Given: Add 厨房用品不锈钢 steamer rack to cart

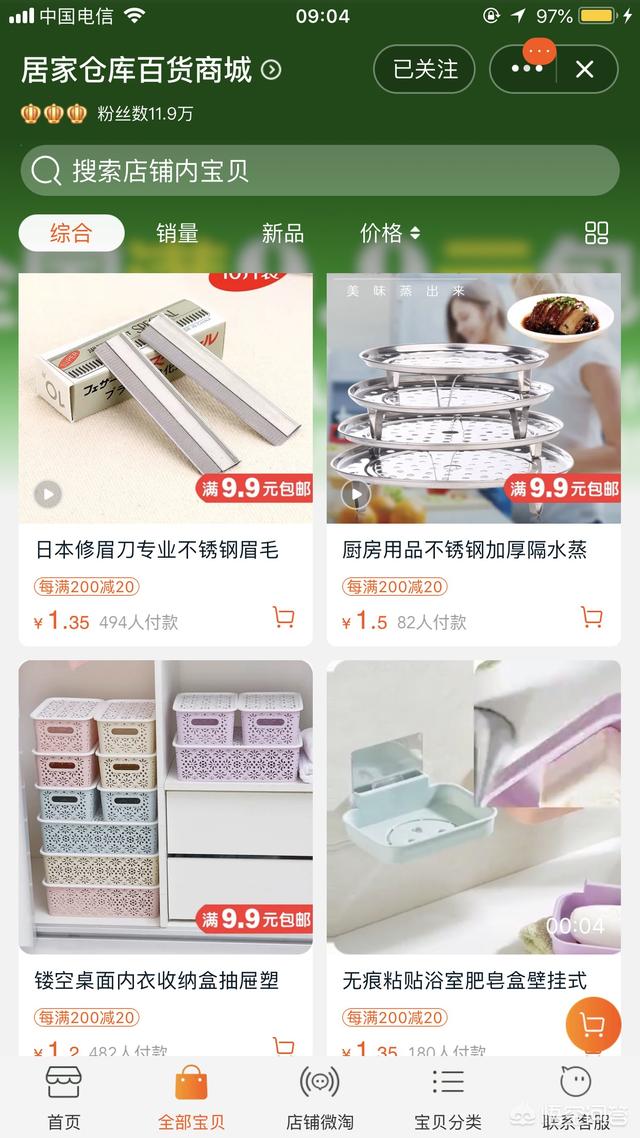Looking at the screenshot, I should click(592, 618).
